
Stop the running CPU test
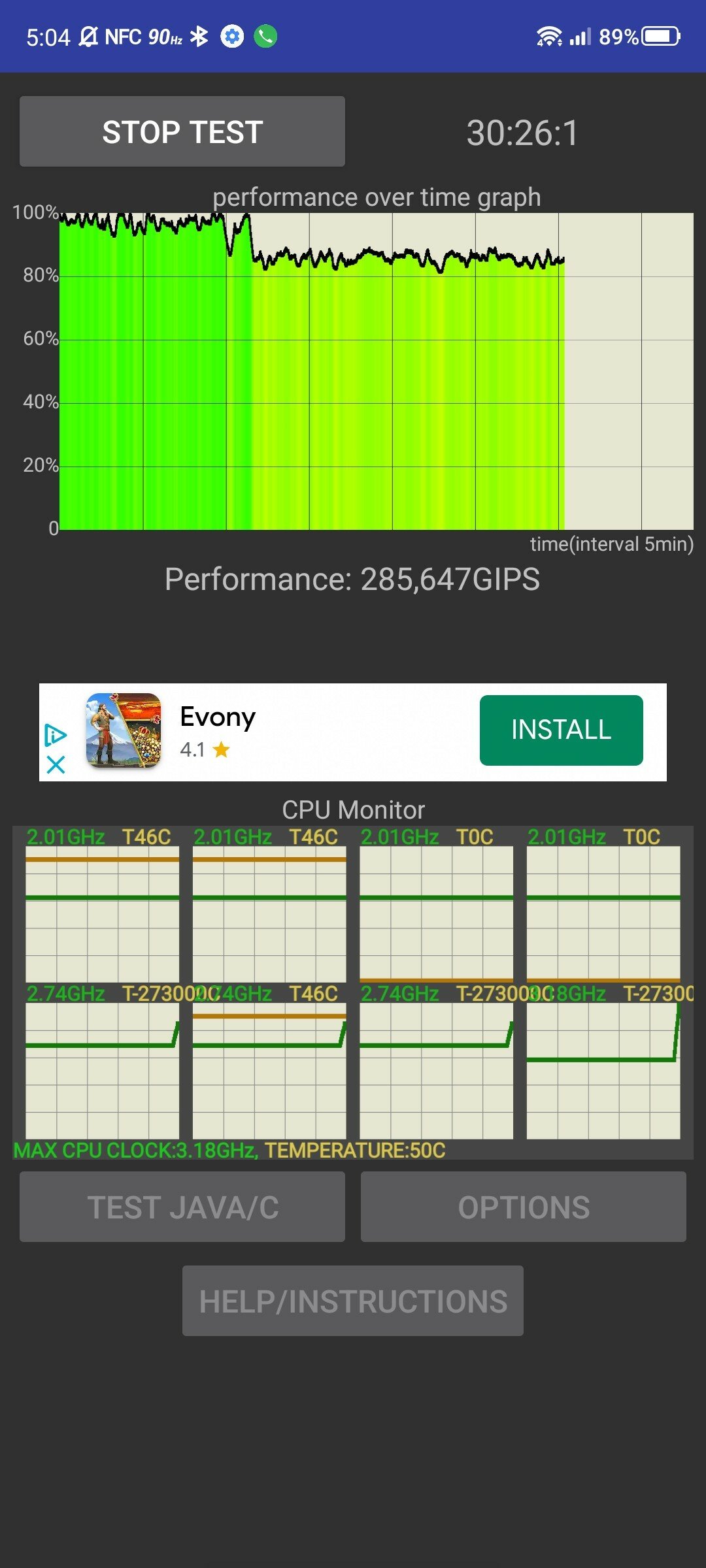tap(182, 131)
